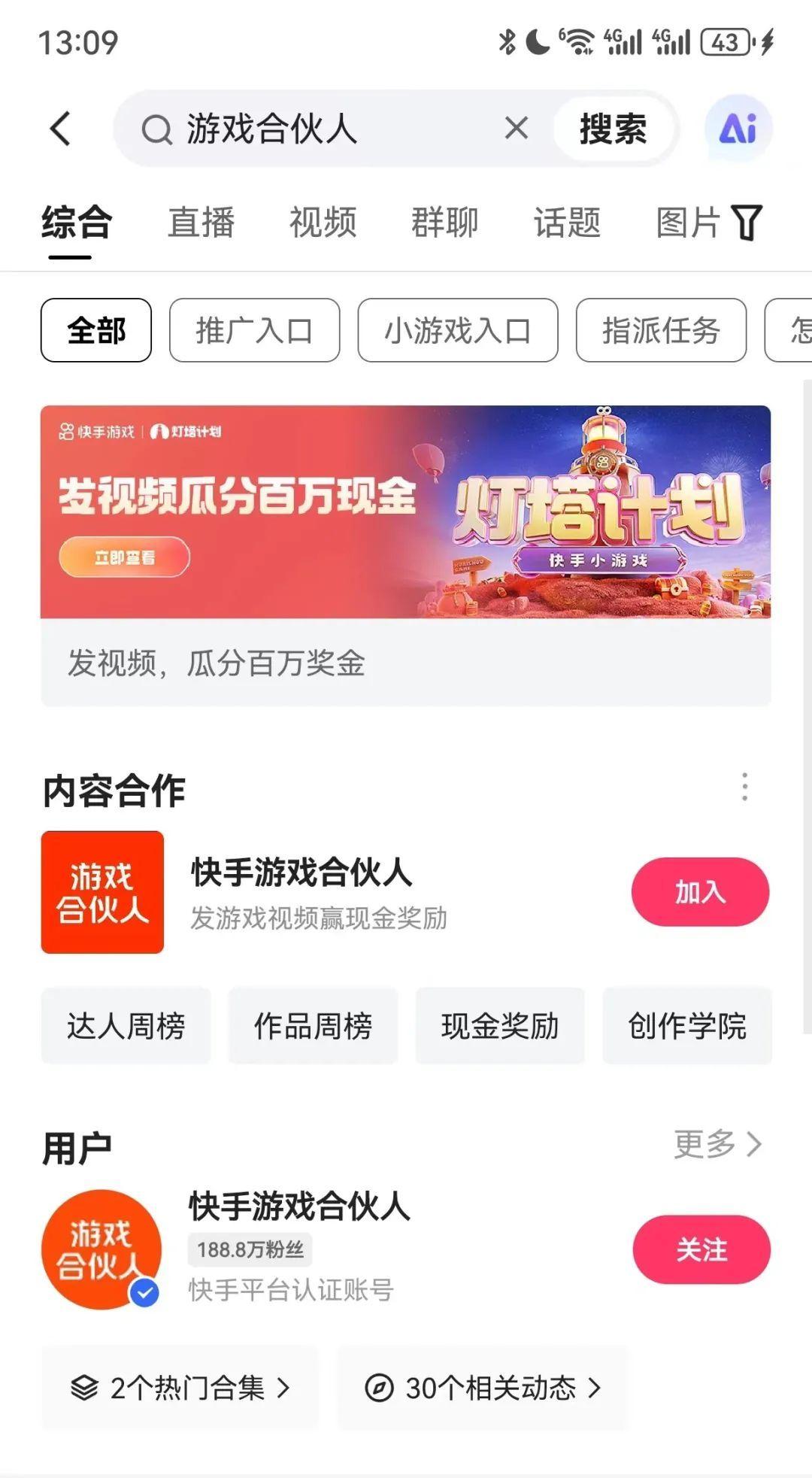Select the 推广入口 chip
The width and height of the screenshot is (812, 1478).
(x=254, y=331)
